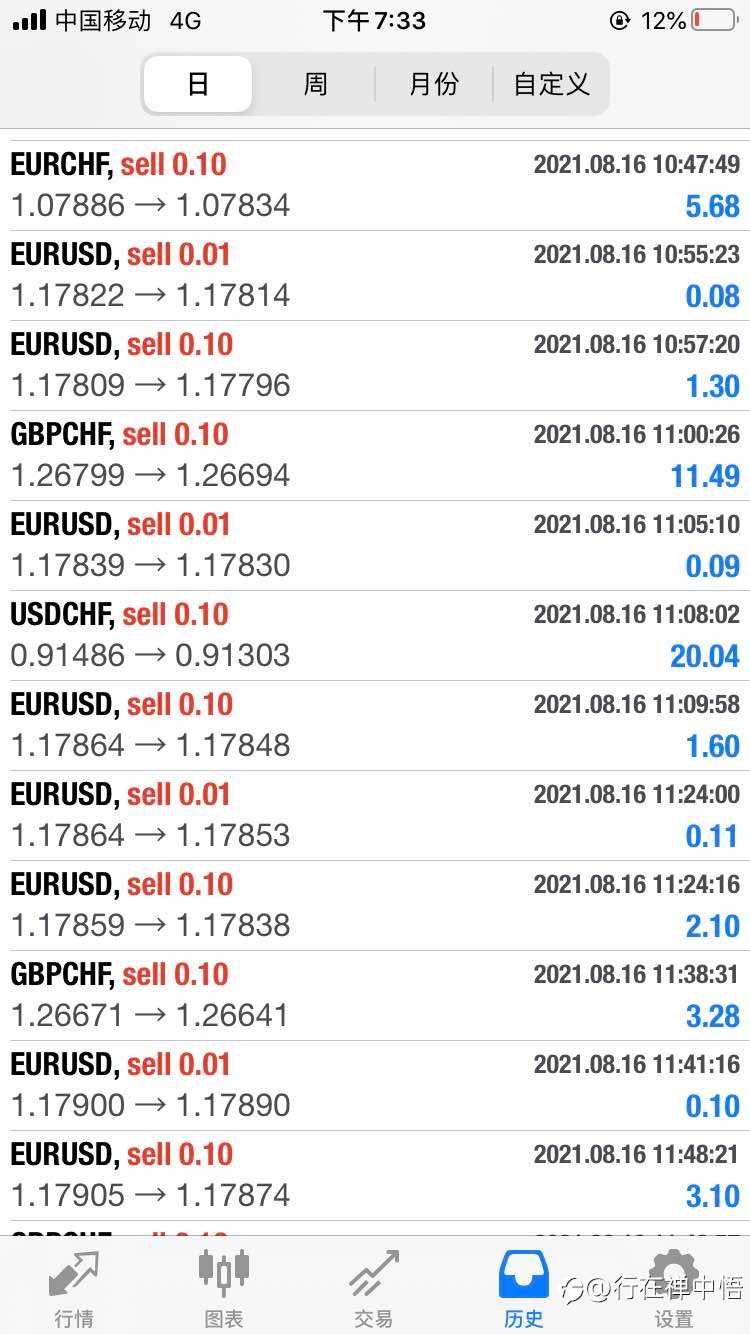Open the EURUSD trade with profit 0.08
Viewport: 750px width, 1334px height.
[x=375, y=276]
